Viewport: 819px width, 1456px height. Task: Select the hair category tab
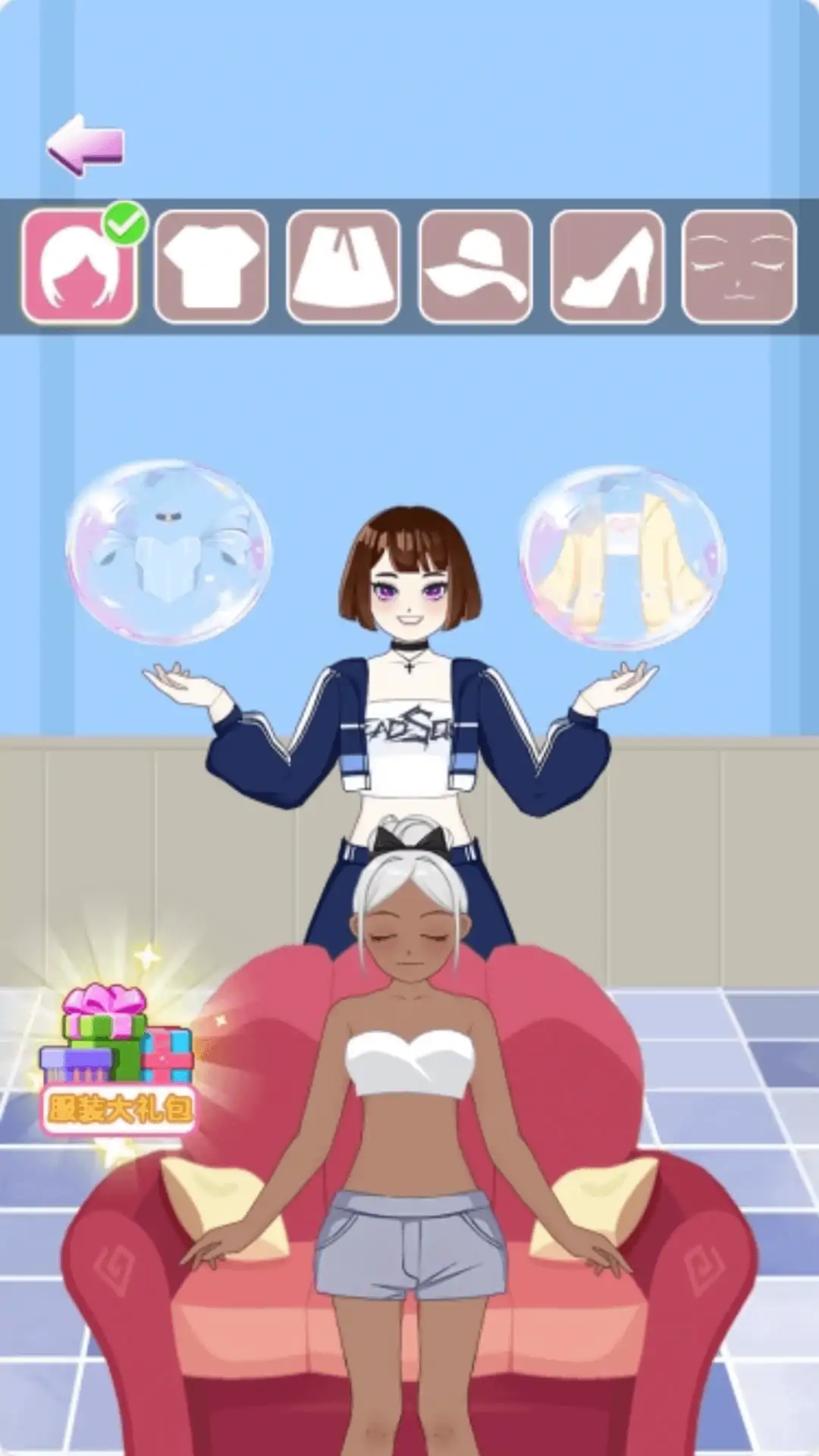click(x=80, y=267)
